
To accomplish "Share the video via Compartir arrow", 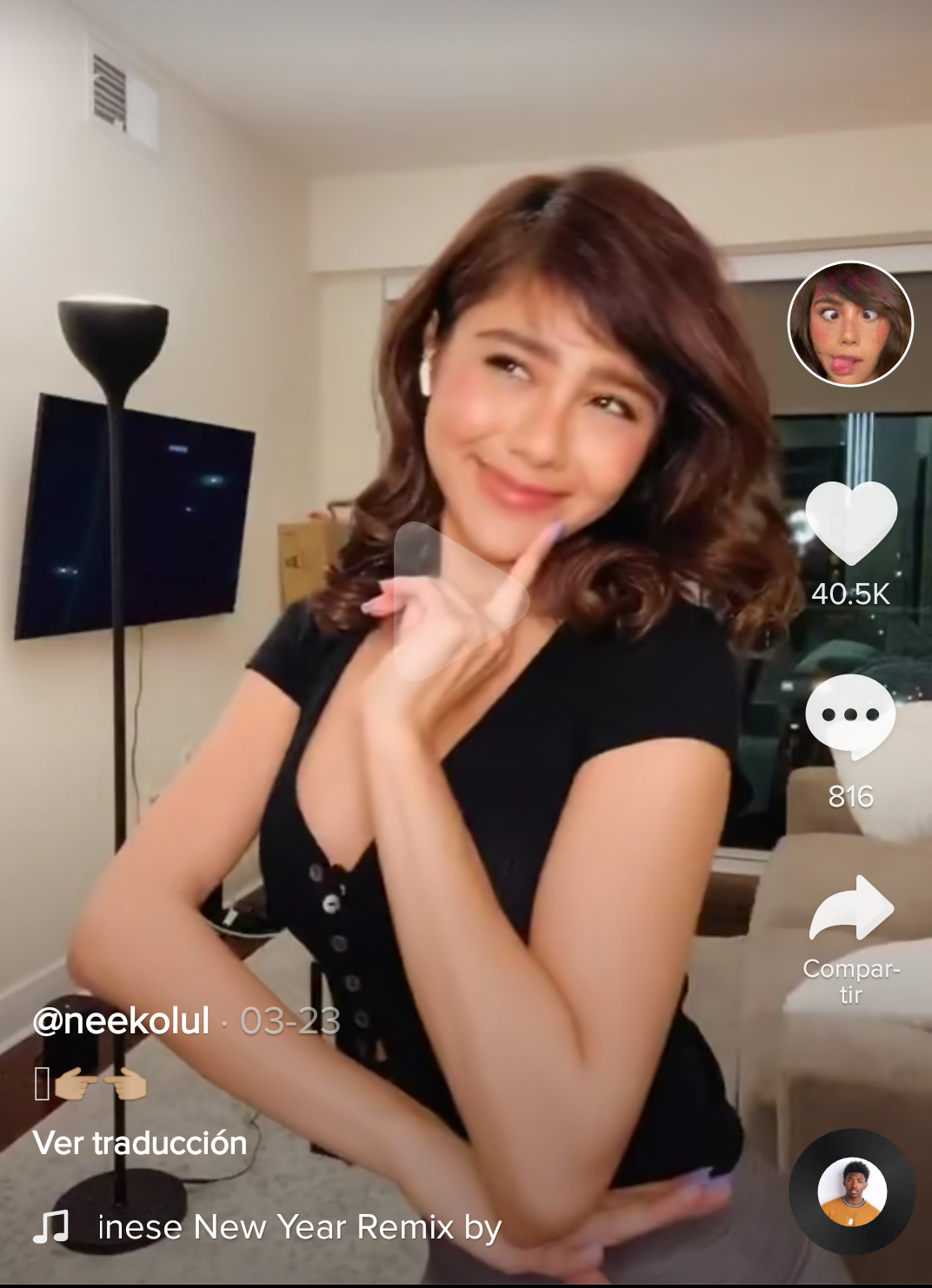I will tap(851, 909).
